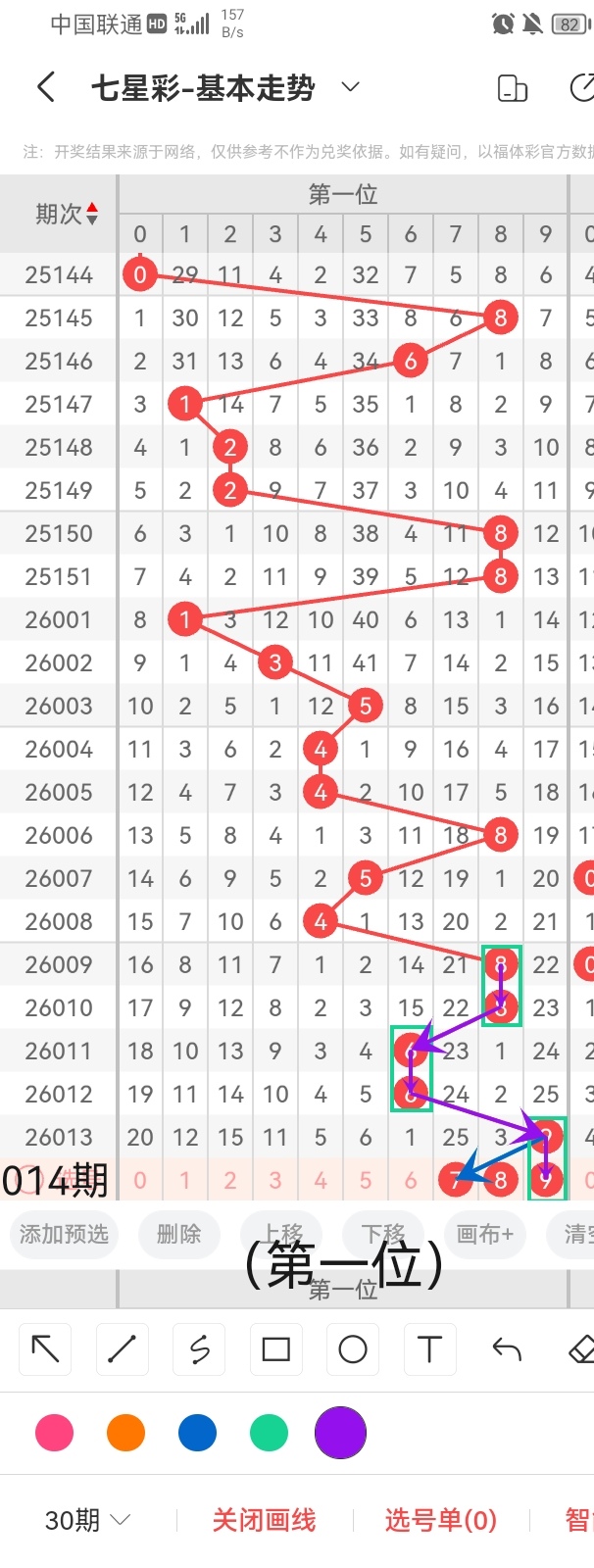This screenshot has width=594, height=1568.
Task: Expand the 七星彩-基本走势 title dropdown
Action: pyautogui.click(x=350, y=87)
